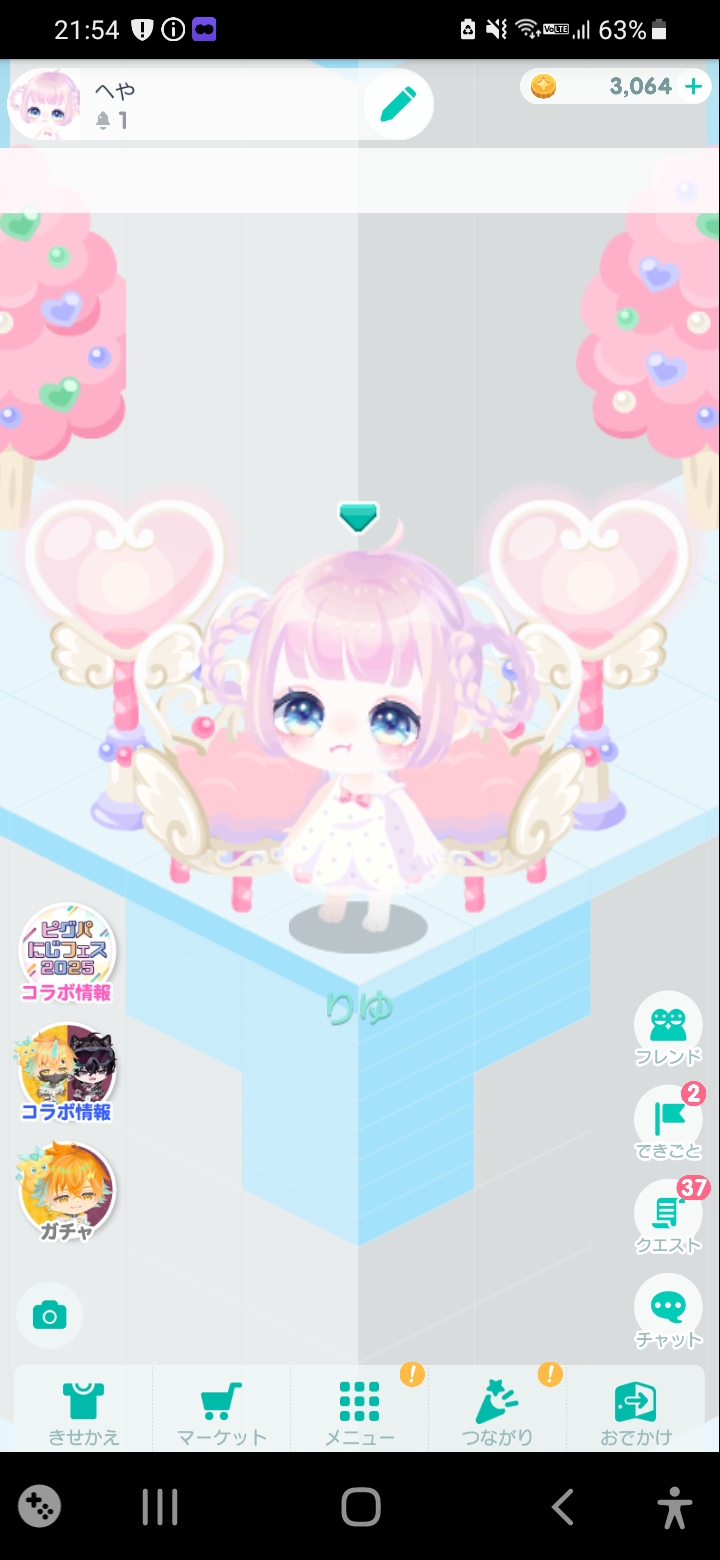Image resolution: width=720 pixels, height=1560 pixels.
Task: Go back using the system back button
Action: 562,1506
